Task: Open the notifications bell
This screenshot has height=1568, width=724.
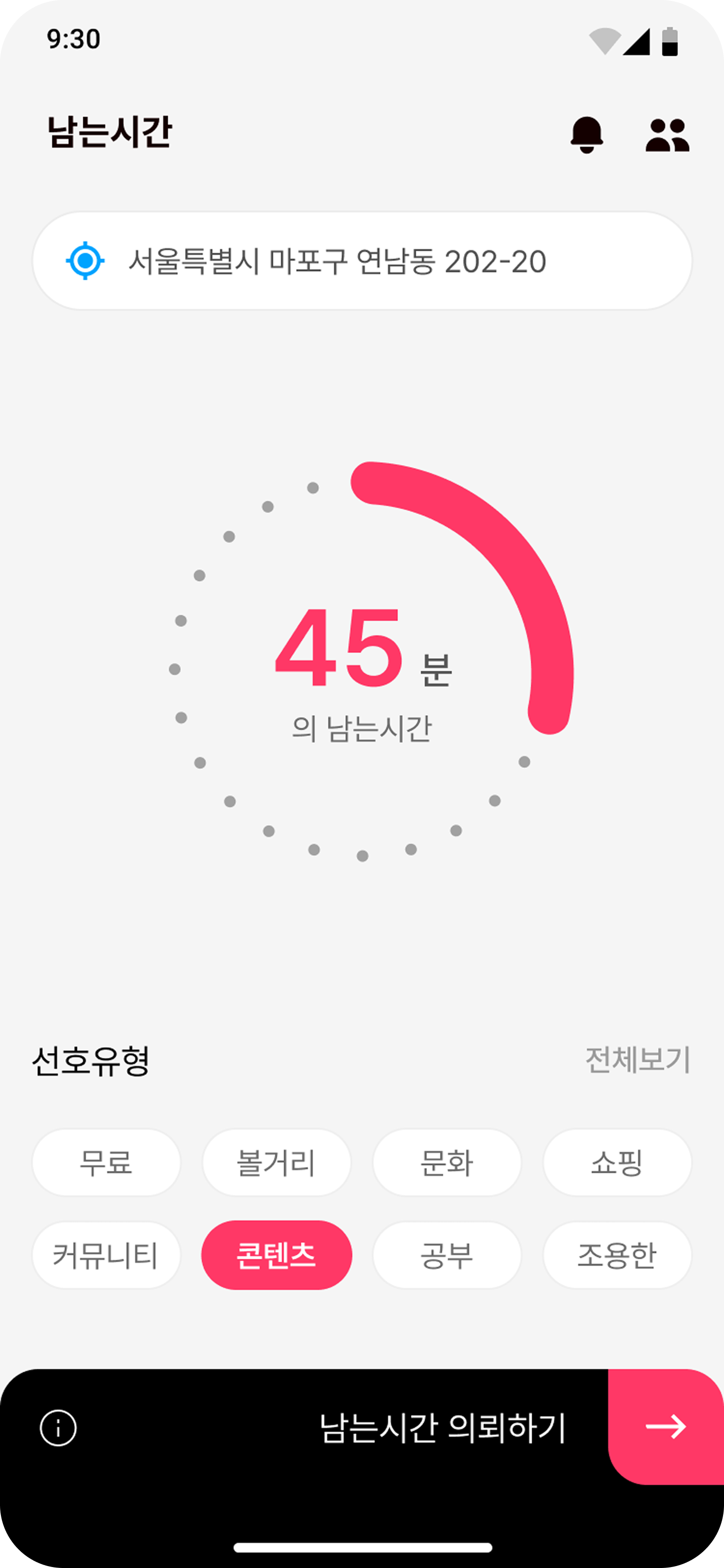Action: [x=587, y=134]
